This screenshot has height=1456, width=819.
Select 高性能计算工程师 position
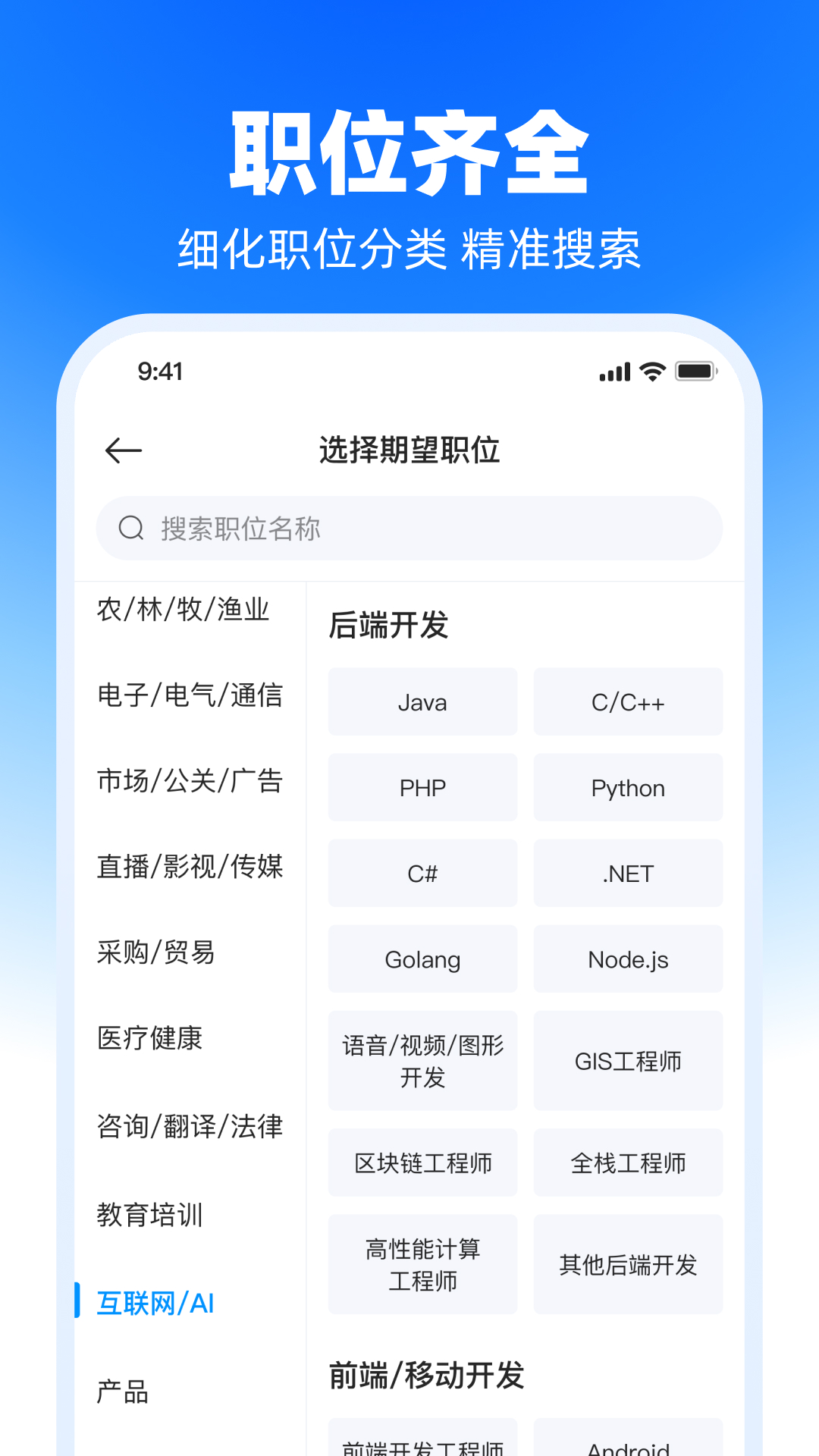(422, 1265)
